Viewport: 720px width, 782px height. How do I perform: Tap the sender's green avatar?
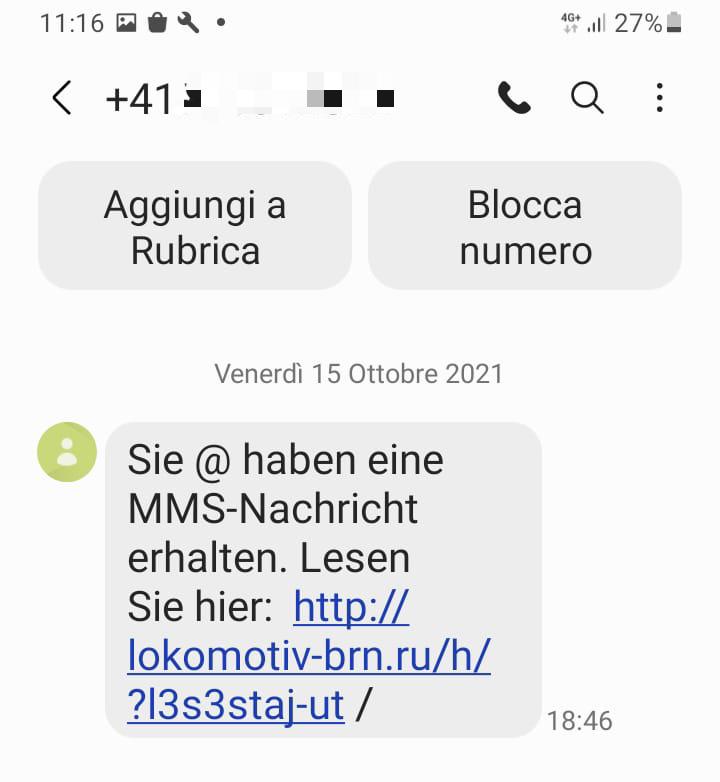point(67,452)
